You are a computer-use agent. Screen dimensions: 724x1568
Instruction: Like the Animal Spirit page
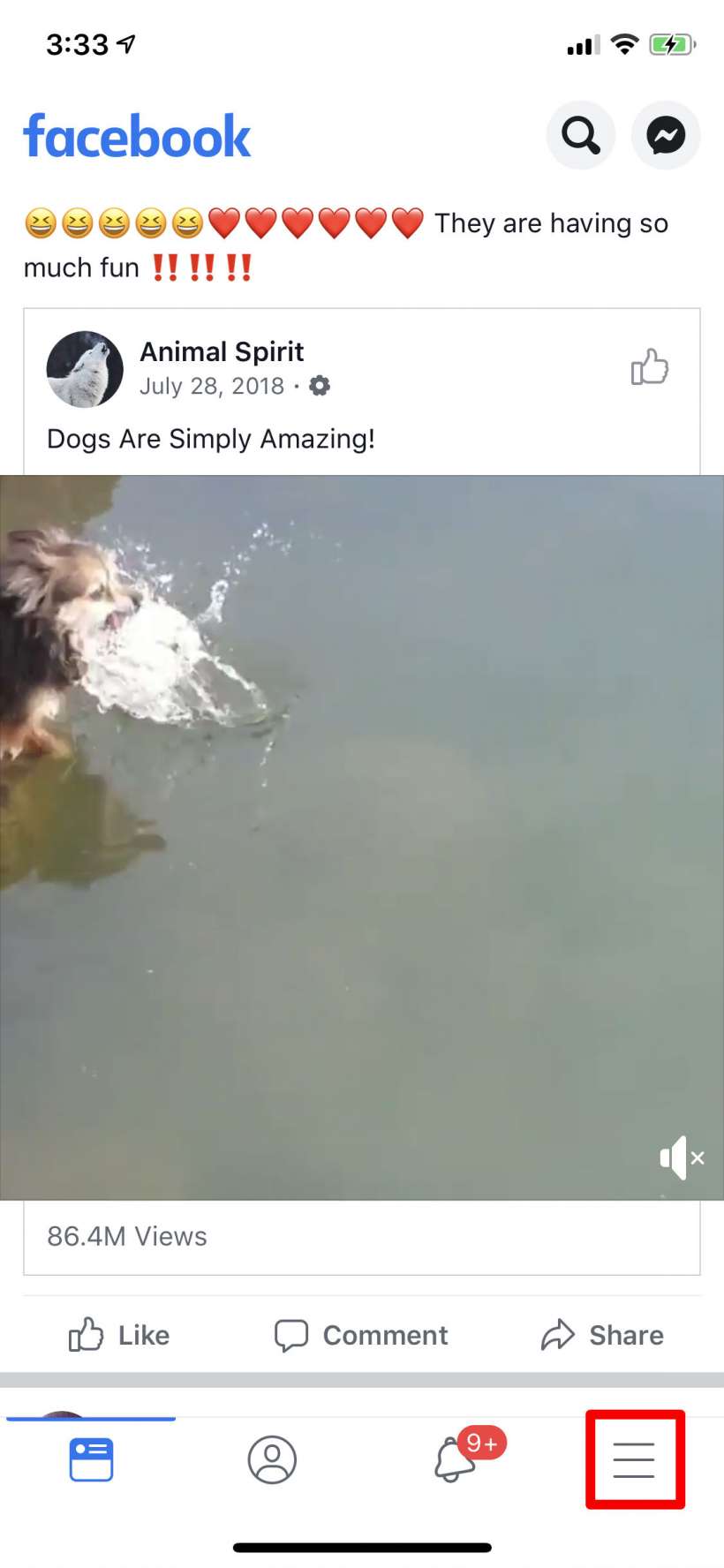click(x=649, y=366)
